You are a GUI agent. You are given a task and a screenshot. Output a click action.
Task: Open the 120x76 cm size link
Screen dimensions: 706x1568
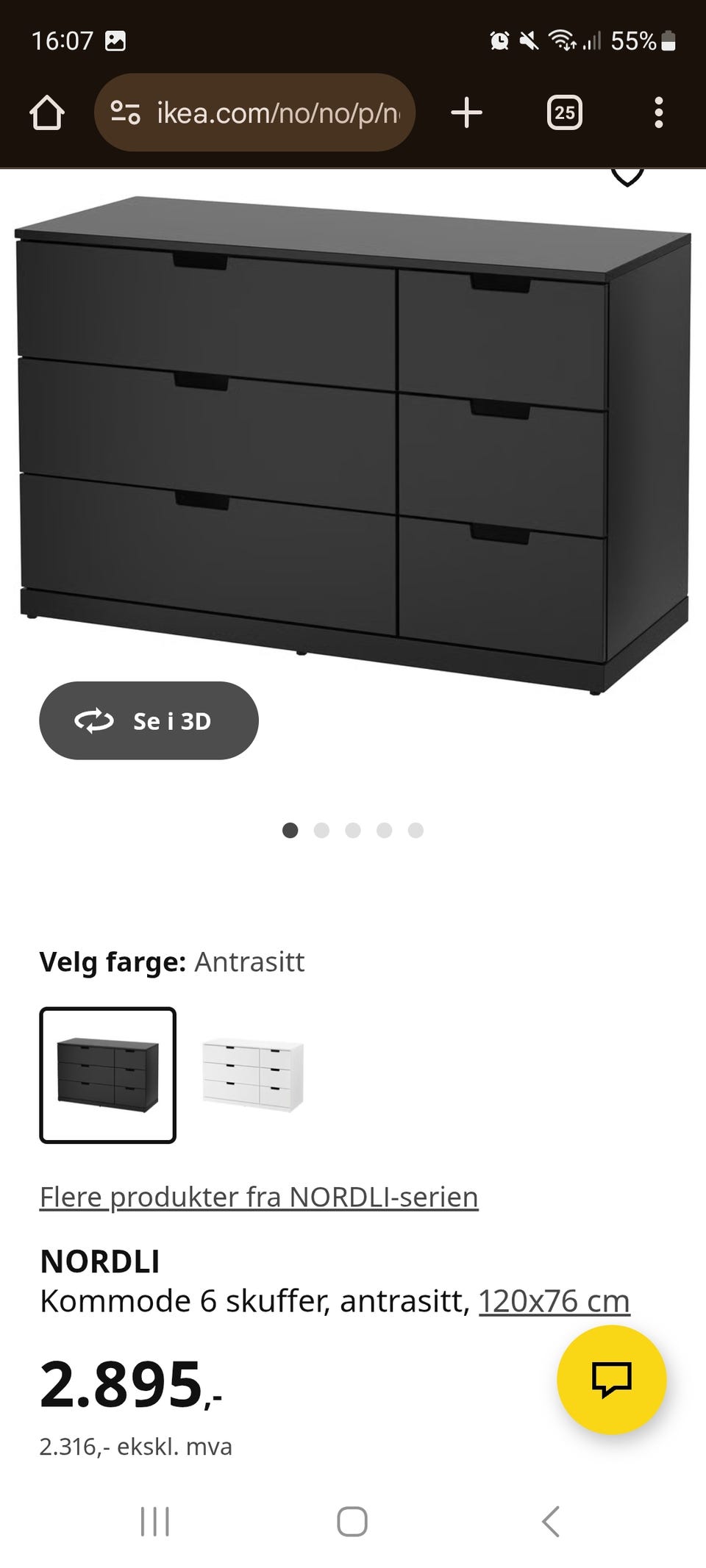click(x=554, y=1301)
